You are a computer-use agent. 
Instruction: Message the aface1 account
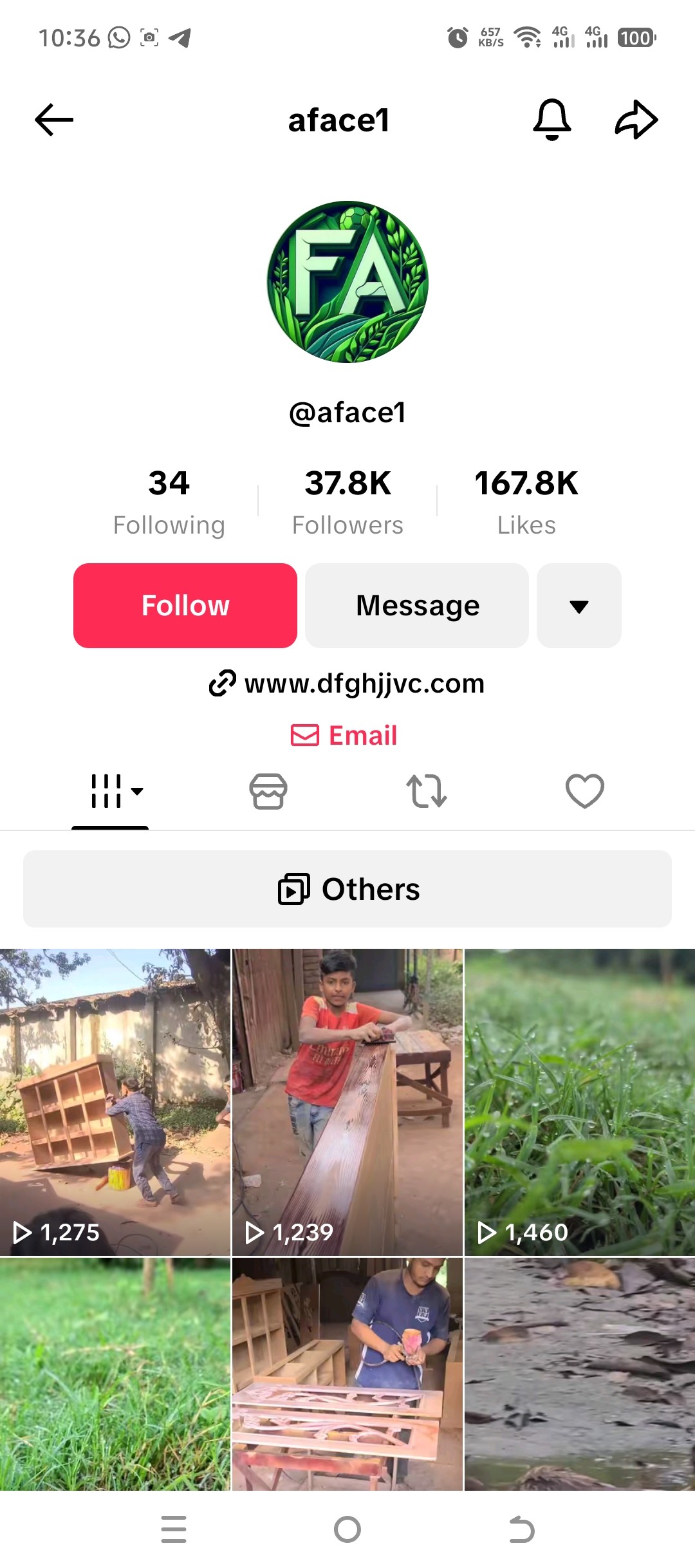[x=417, y=606]
